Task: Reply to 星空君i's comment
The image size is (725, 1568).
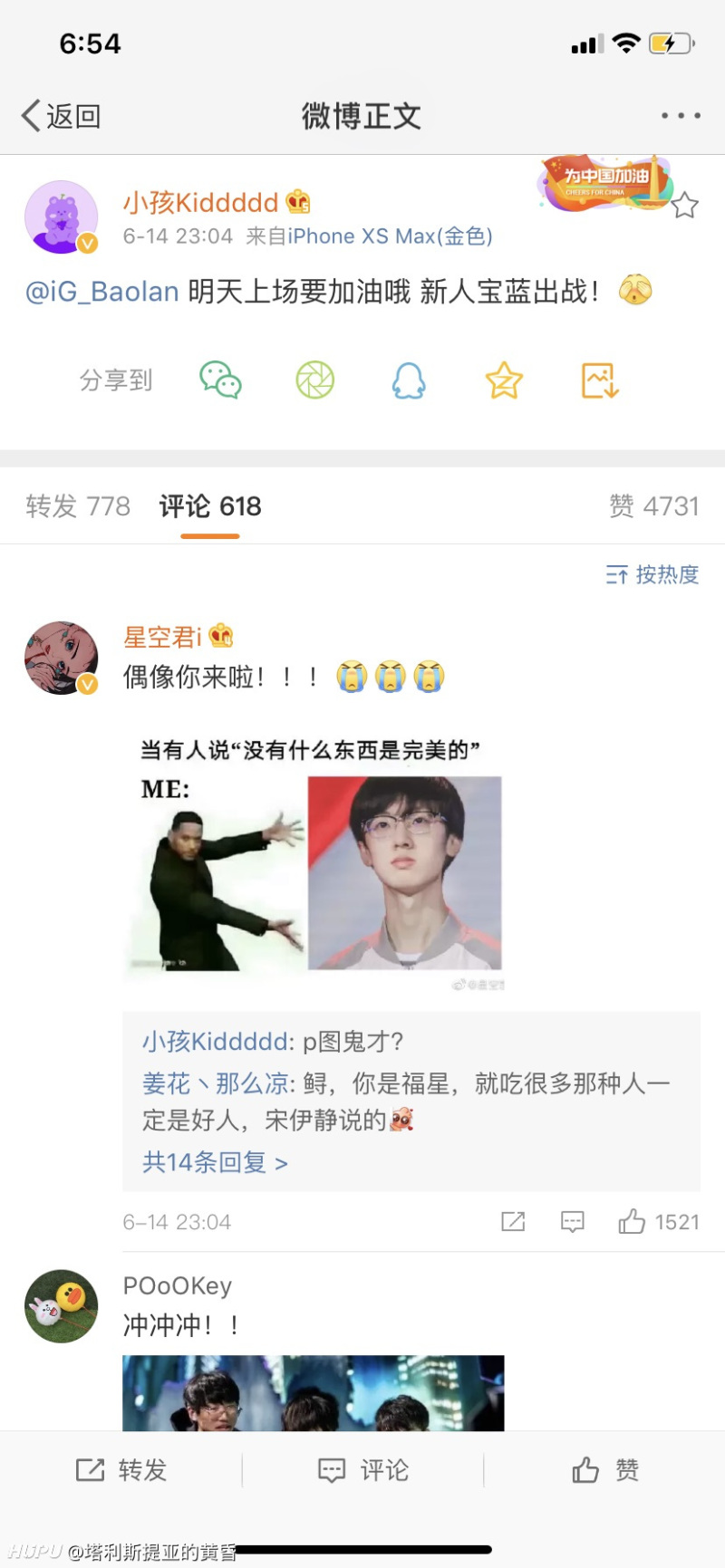Action: pos(572,1222)
